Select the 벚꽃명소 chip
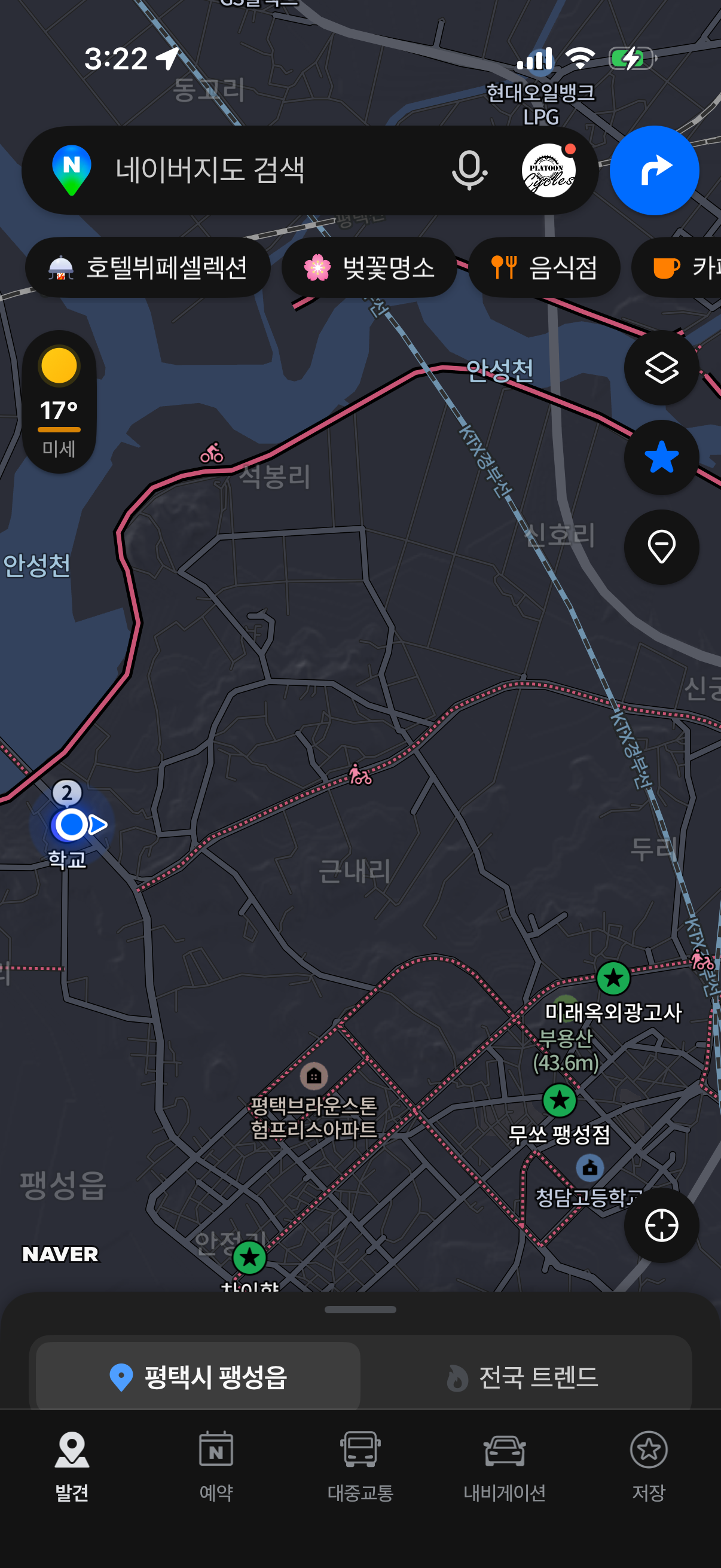Image resolution: width=721 pixels, height=1568 pixels. 369,267
